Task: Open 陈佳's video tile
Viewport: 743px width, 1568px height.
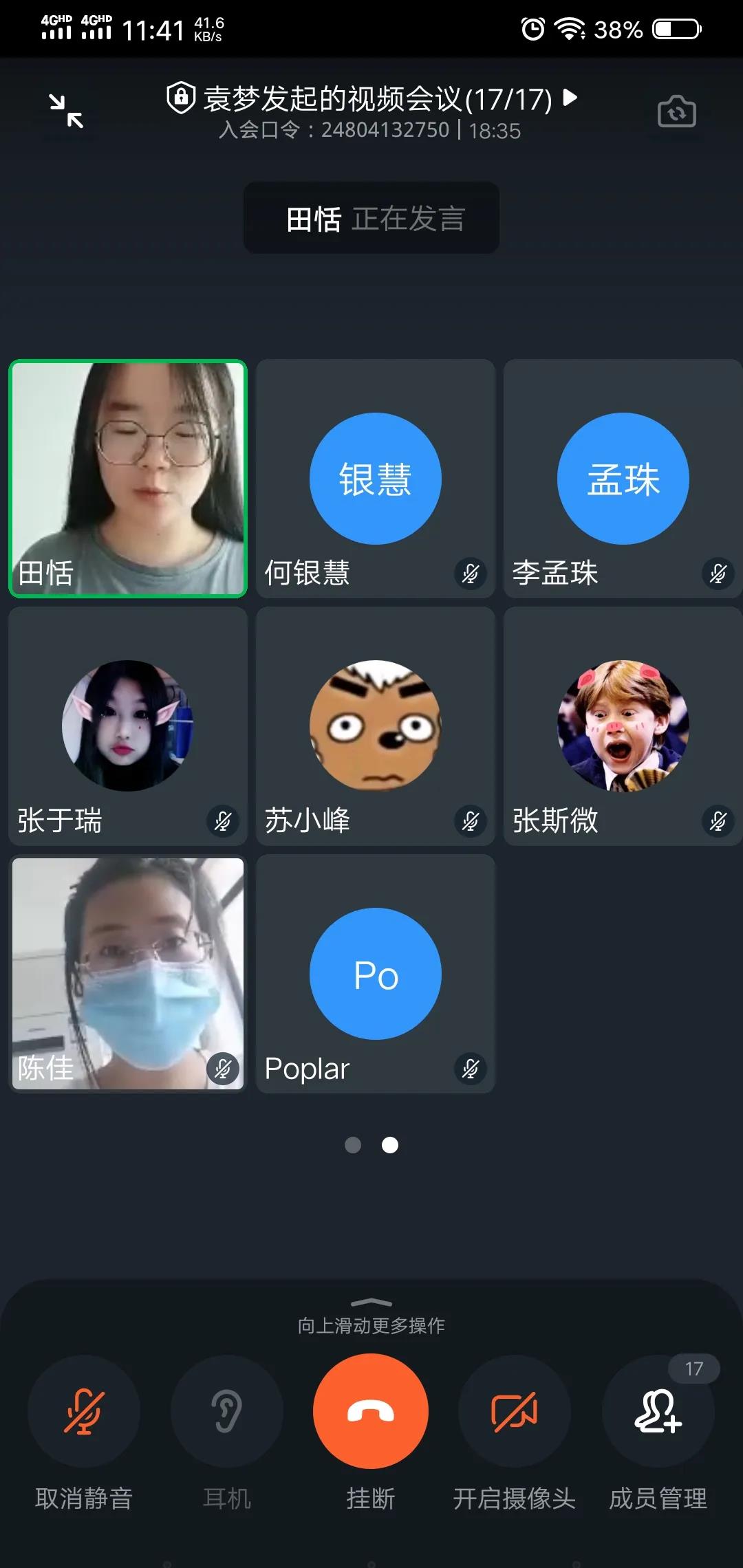Action: [128, 974]
